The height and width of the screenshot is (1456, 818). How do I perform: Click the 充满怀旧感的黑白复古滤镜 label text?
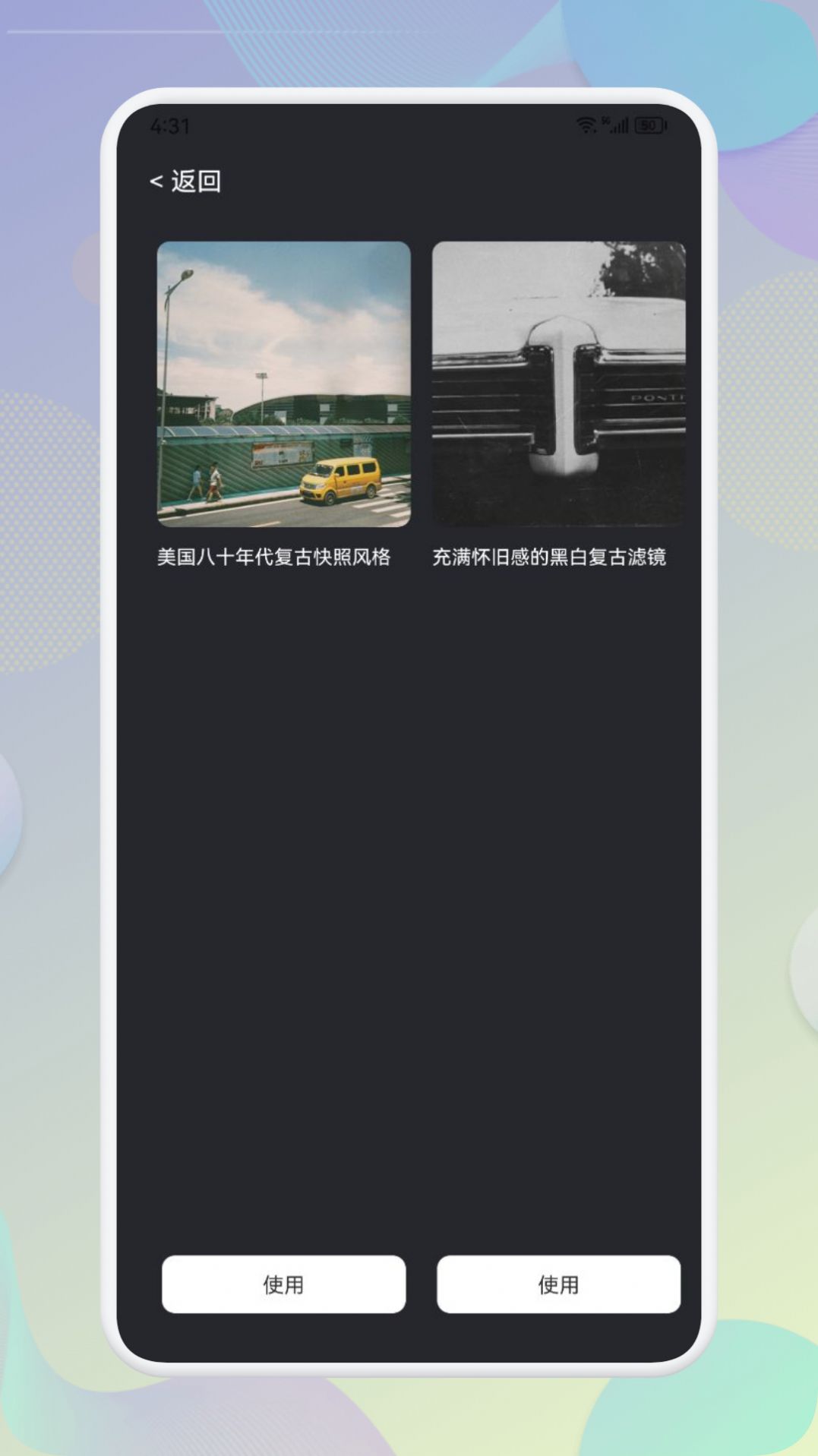(552, 556)
